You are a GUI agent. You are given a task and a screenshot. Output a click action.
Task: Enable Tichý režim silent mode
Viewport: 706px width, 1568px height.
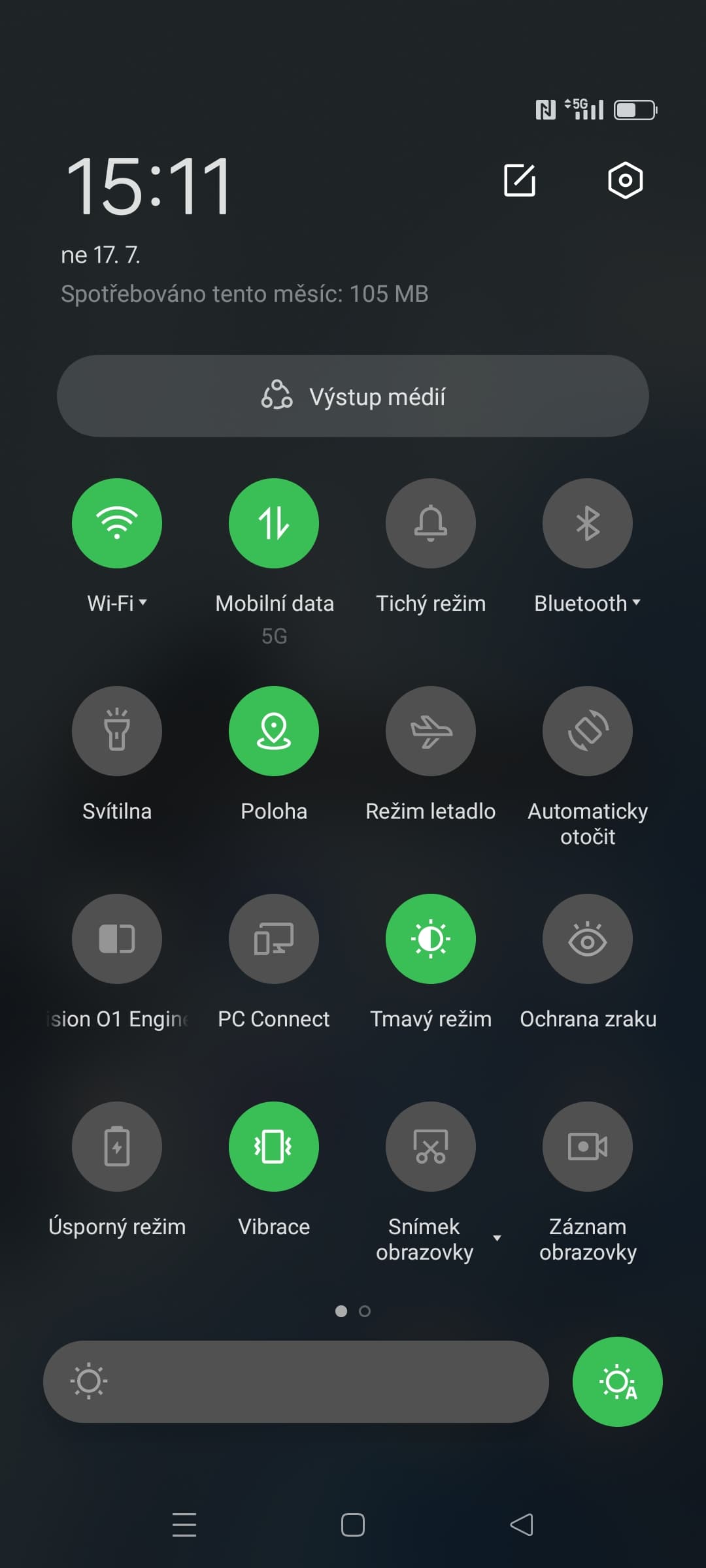(x=431, y=523)
